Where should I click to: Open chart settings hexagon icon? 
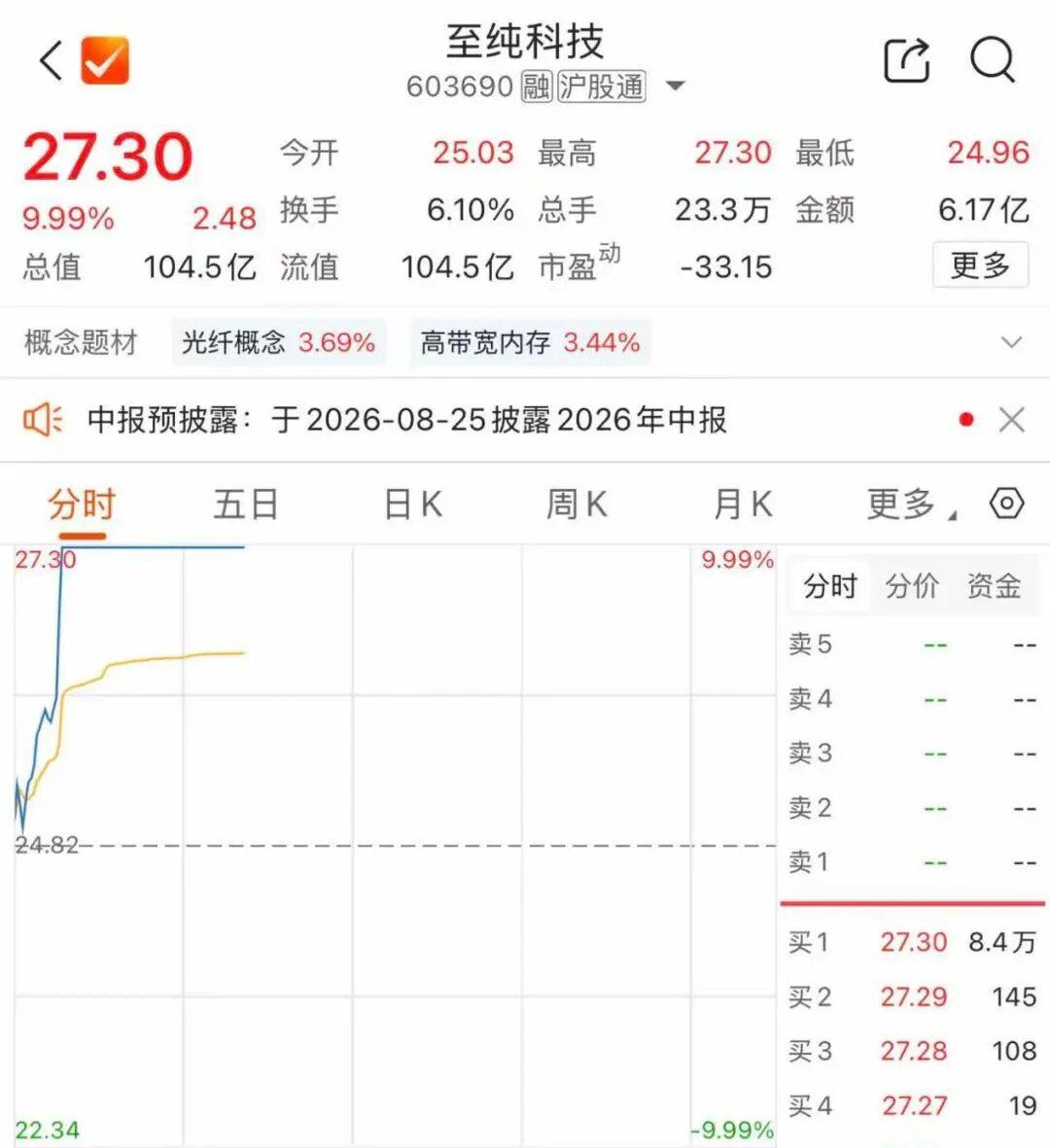pyautogui.click(x=1007, y=504)
